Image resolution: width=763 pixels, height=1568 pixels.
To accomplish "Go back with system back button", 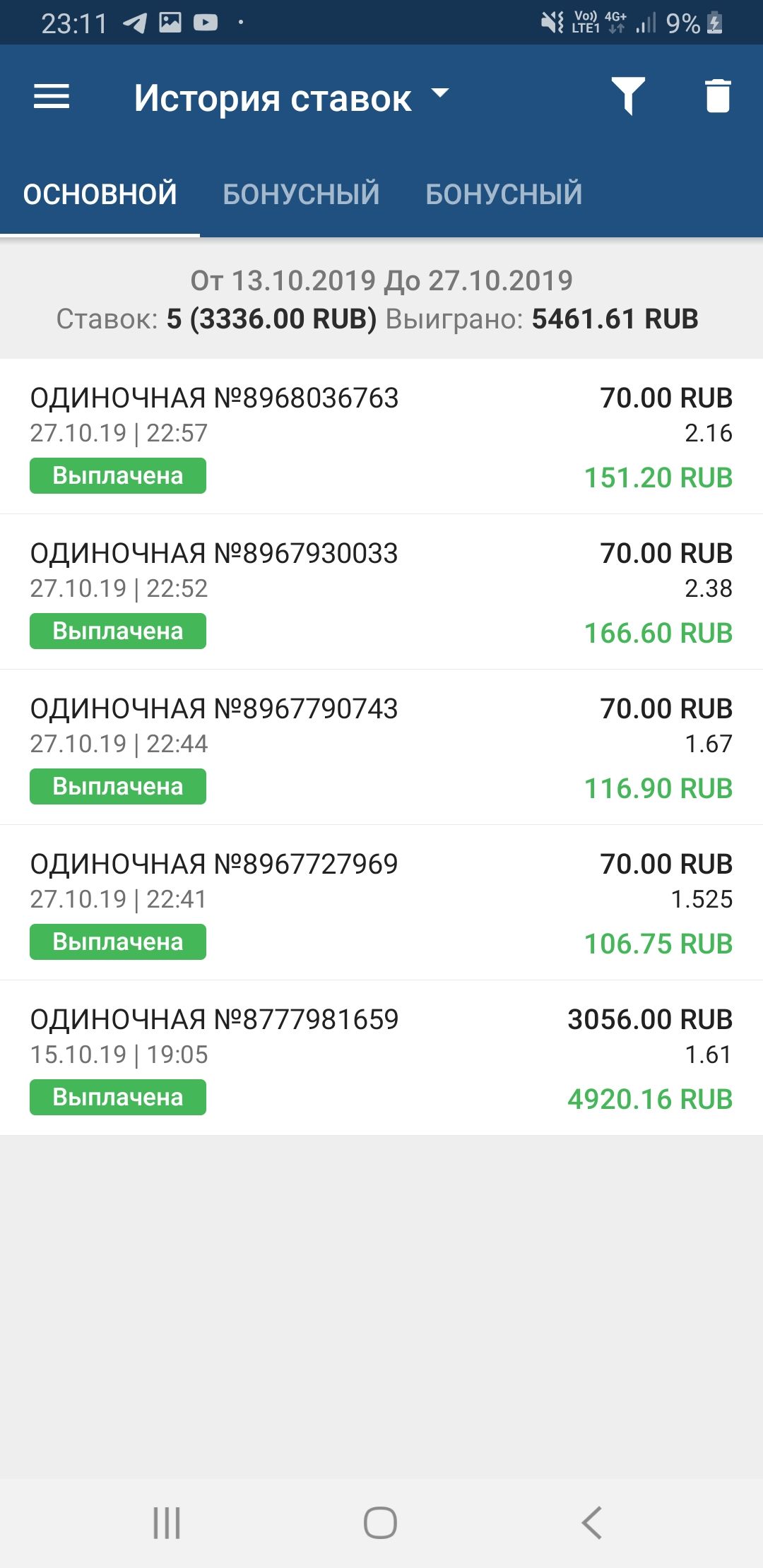I will tap(592, 1522).
